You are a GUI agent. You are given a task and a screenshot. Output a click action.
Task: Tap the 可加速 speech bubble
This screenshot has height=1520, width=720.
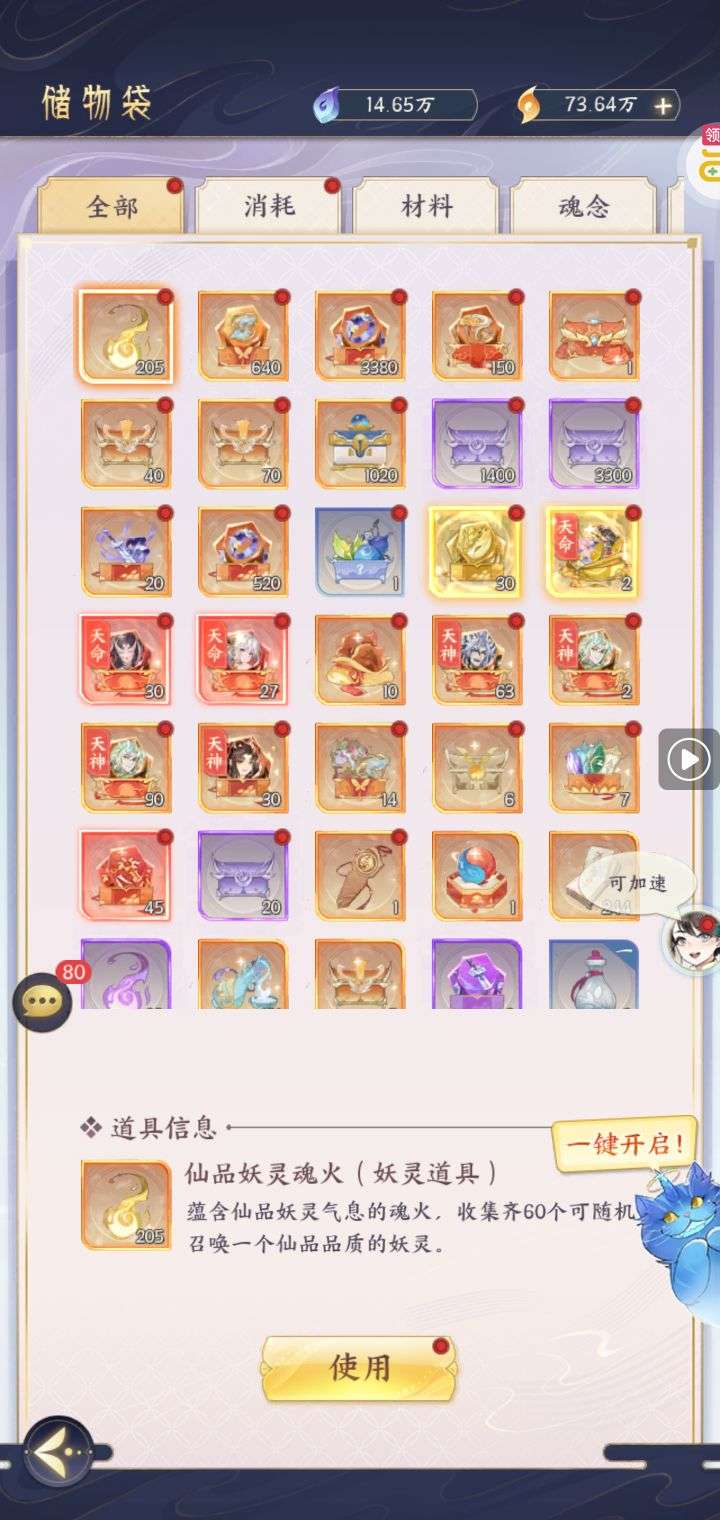tap(637, 884)
